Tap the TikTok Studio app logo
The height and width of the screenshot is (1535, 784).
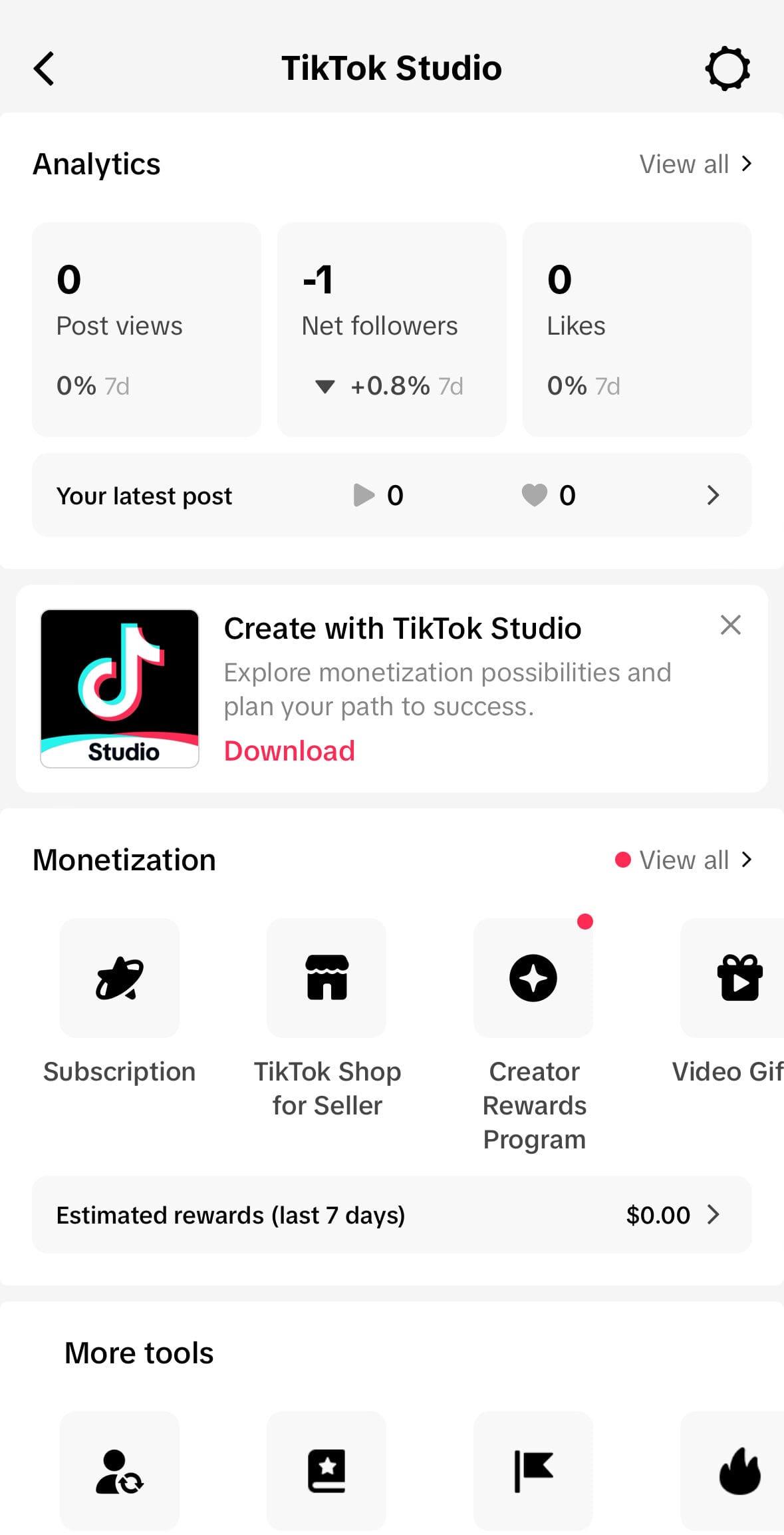pos(119,688)
